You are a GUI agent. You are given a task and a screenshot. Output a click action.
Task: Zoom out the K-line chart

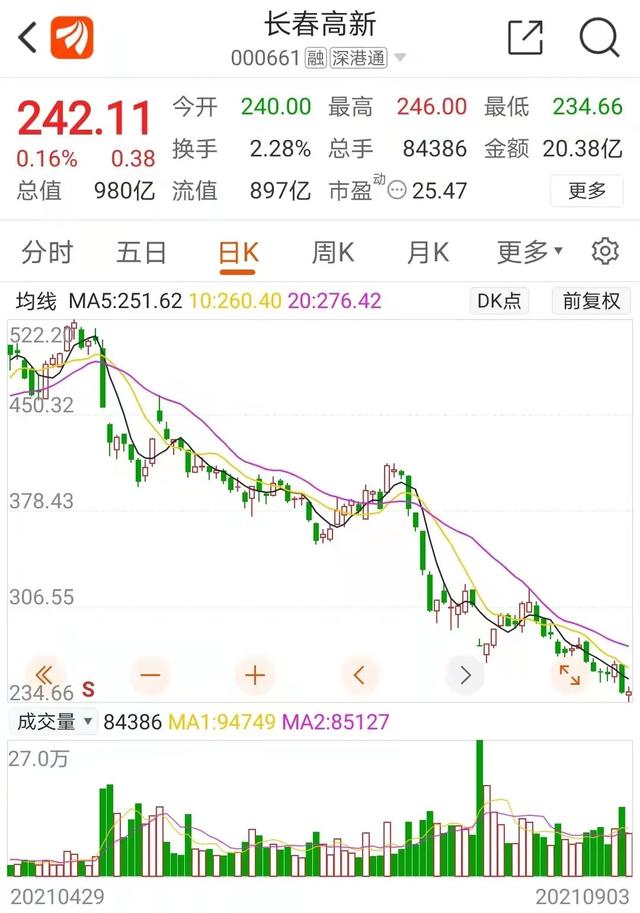pos(150,675)
